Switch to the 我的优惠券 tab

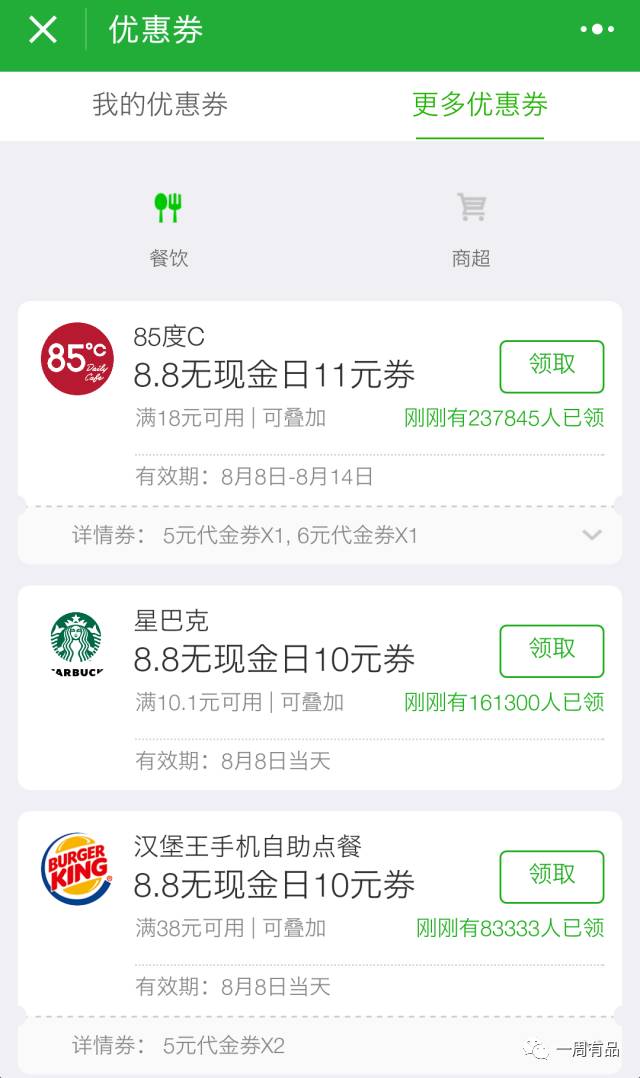160,104
